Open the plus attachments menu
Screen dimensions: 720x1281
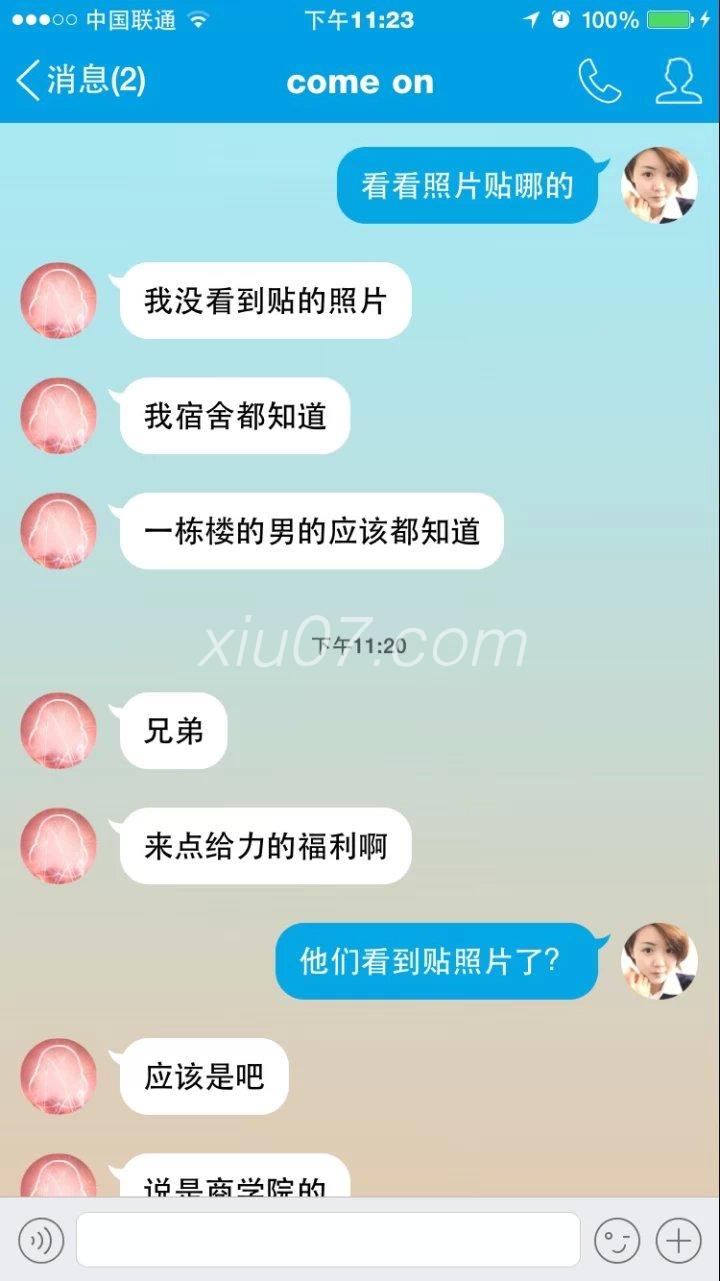[678, 1241]
